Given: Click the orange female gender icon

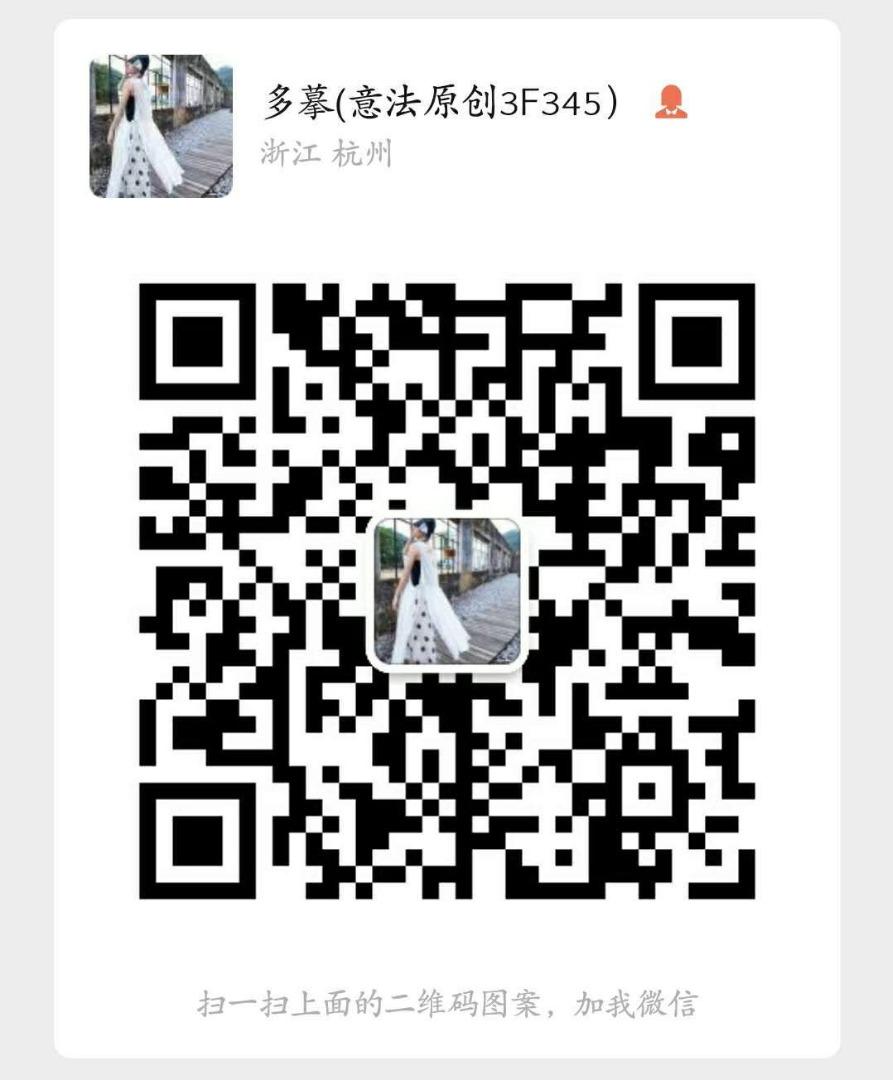Looking at the screenshot, I should pos(671,101).
